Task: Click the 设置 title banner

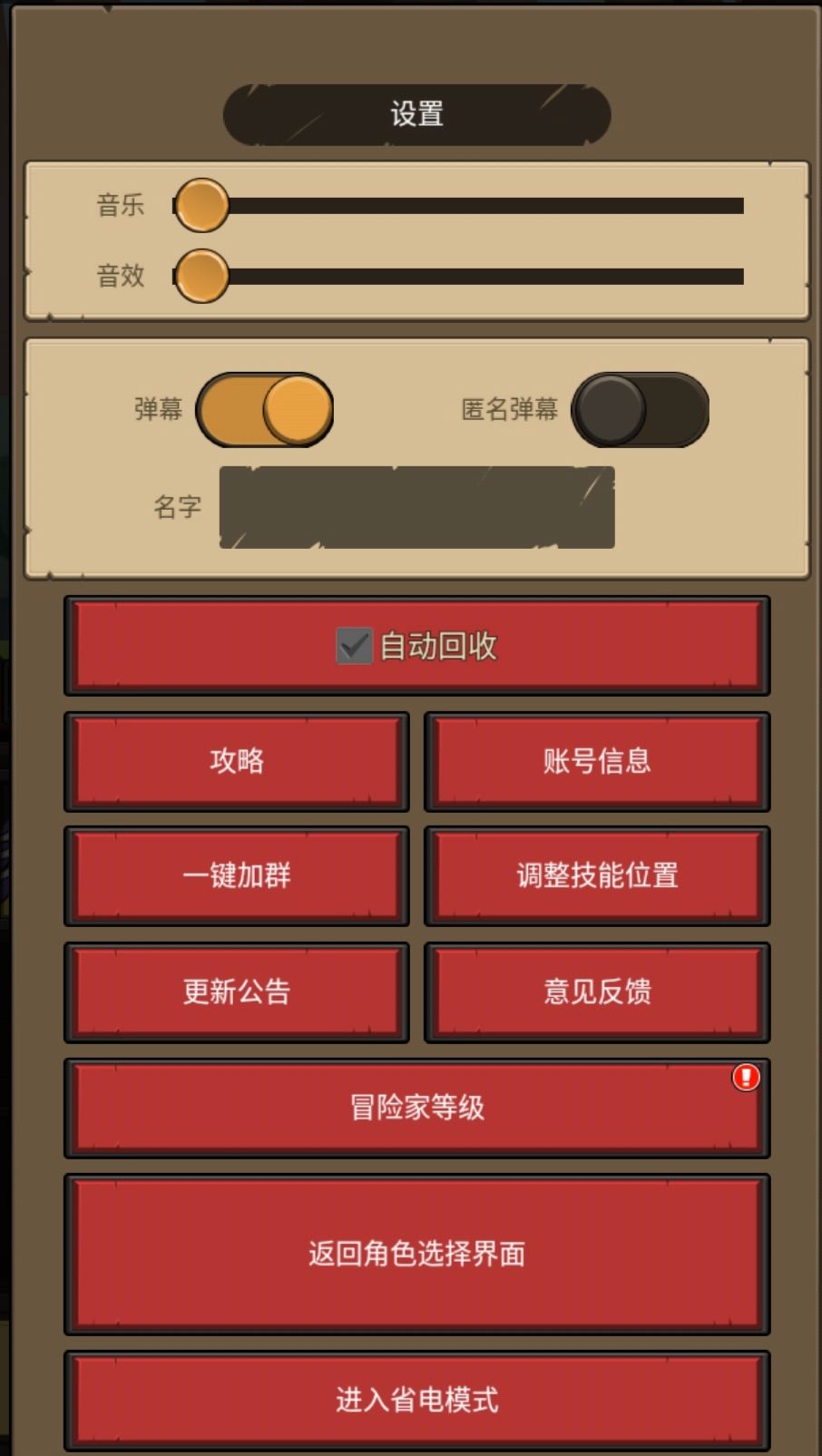Action: tap(416, 113)
